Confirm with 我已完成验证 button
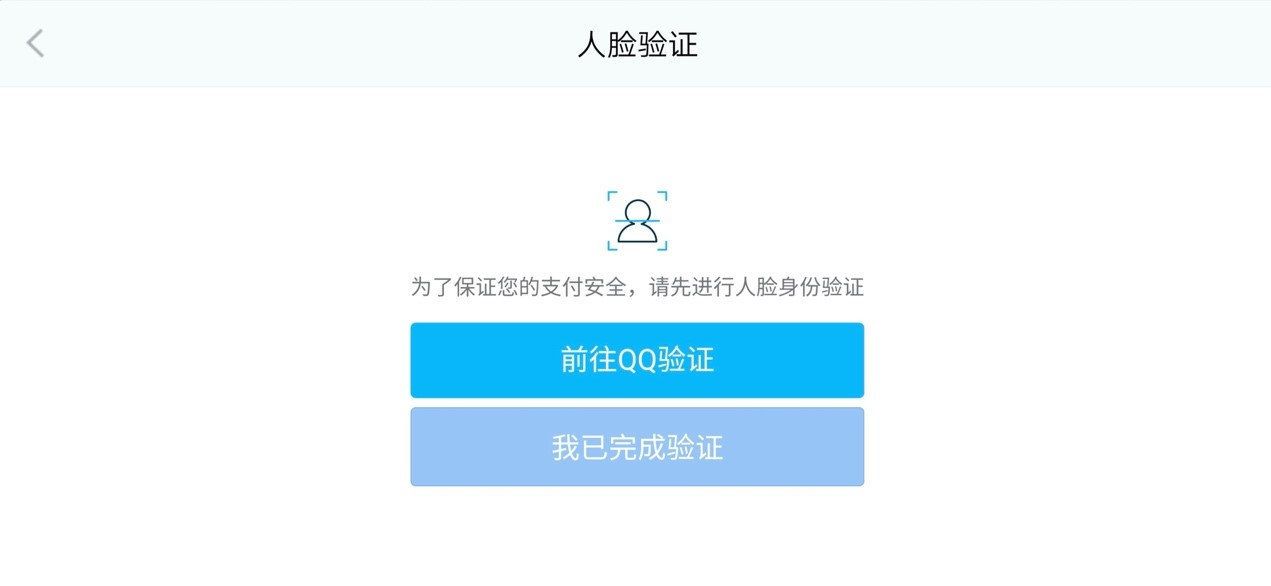Viewport: 1271px width, 586px height. click(637, 447)
